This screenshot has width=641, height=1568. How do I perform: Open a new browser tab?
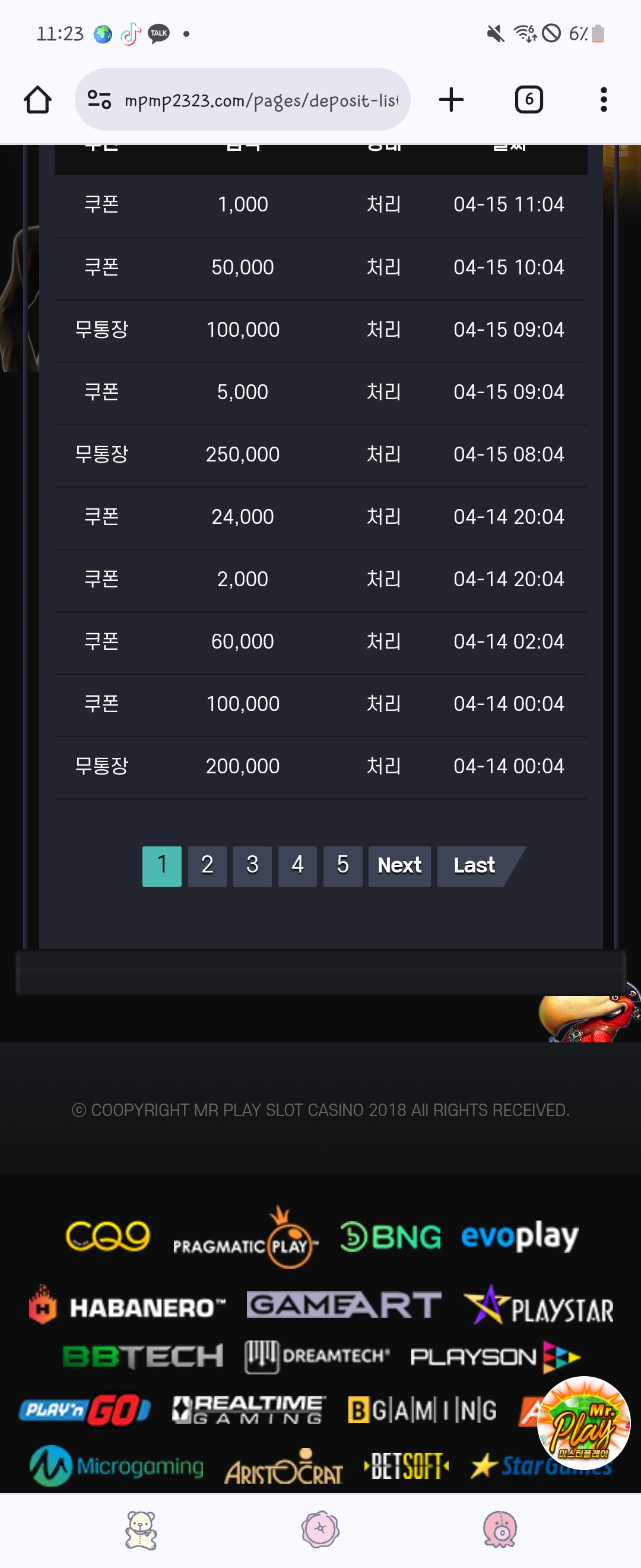pyautogui.click(x=450, y=100)
